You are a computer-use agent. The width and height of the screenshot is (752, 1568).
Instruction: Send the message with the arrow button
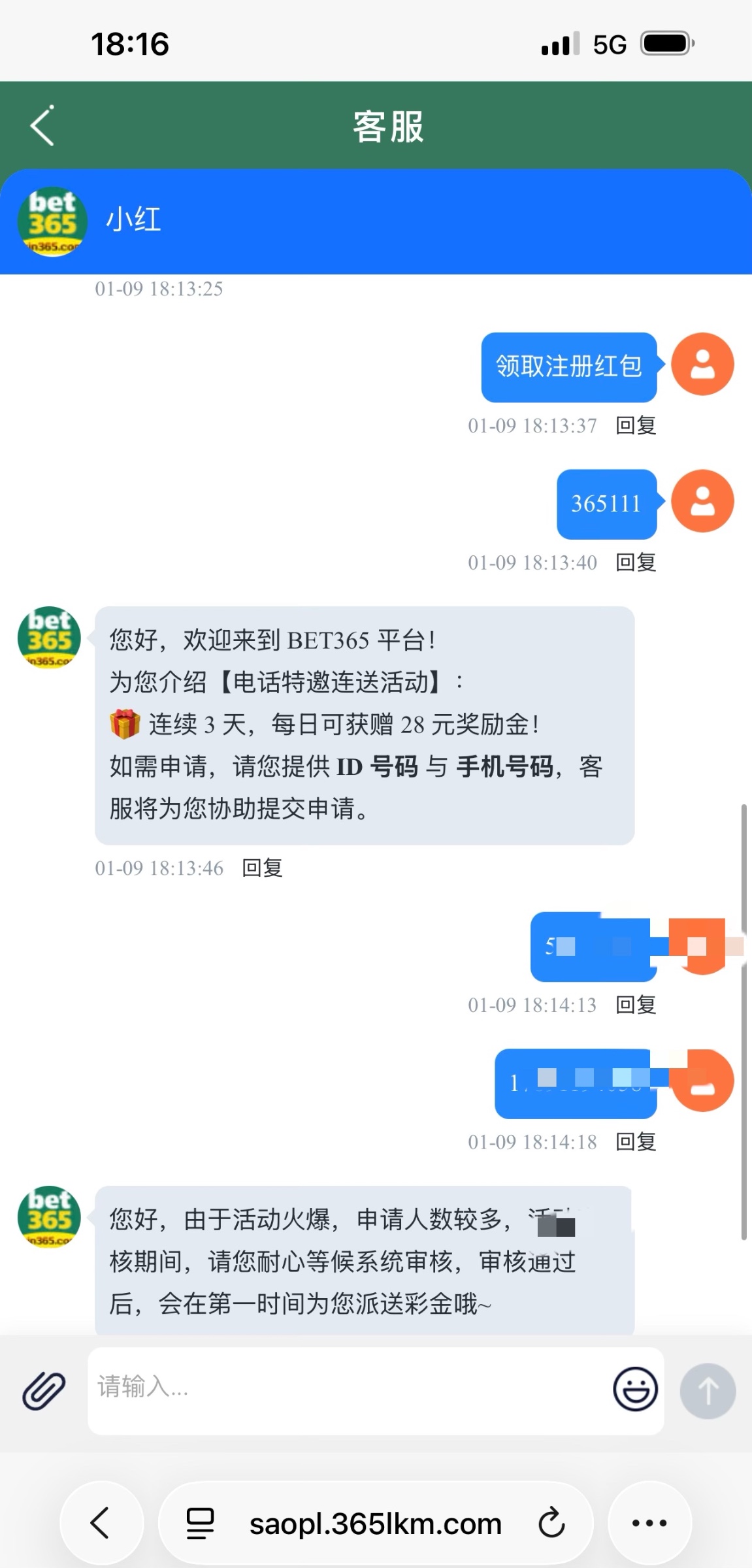point(708,1391)
